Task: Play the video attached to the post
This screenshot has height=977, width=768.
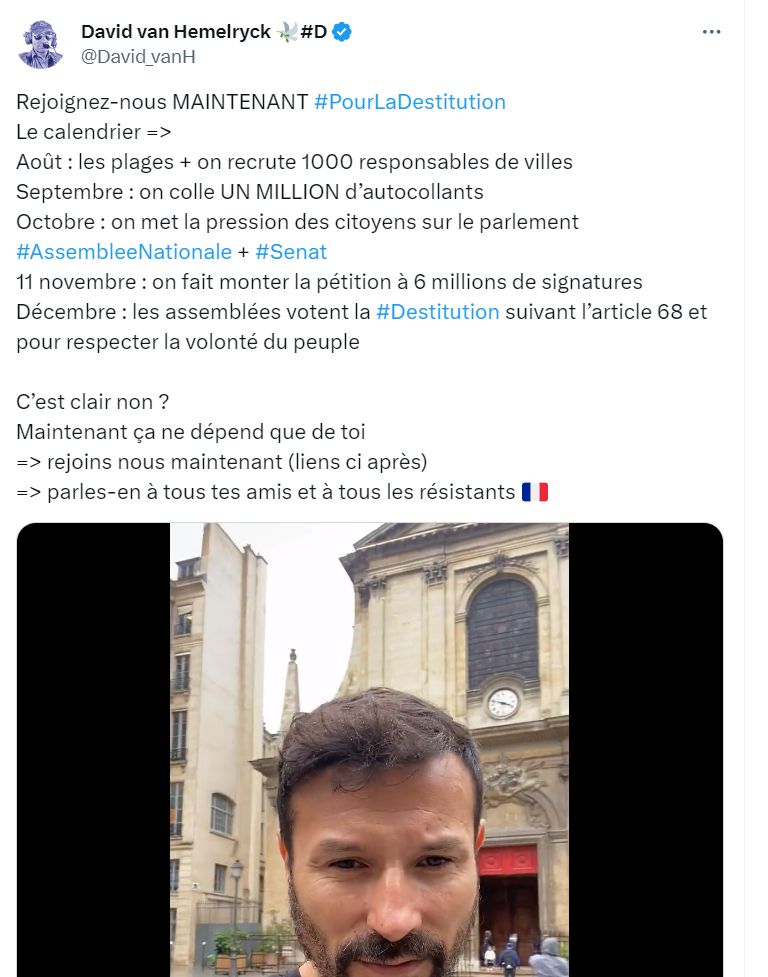Action: coord(369,749)
